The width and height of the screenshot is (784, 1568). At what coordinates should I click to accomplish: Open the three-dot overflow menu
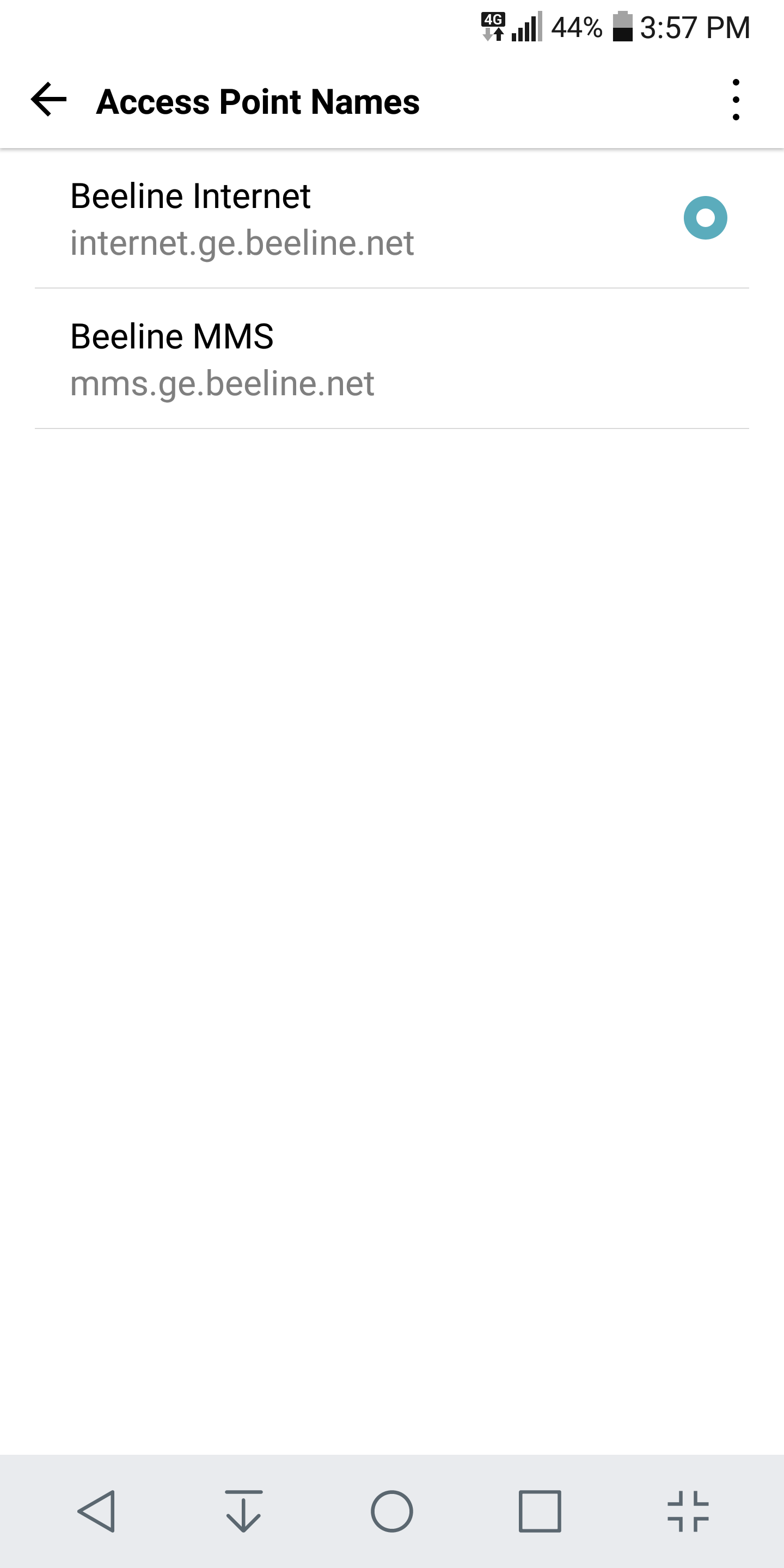click(736, 100)
